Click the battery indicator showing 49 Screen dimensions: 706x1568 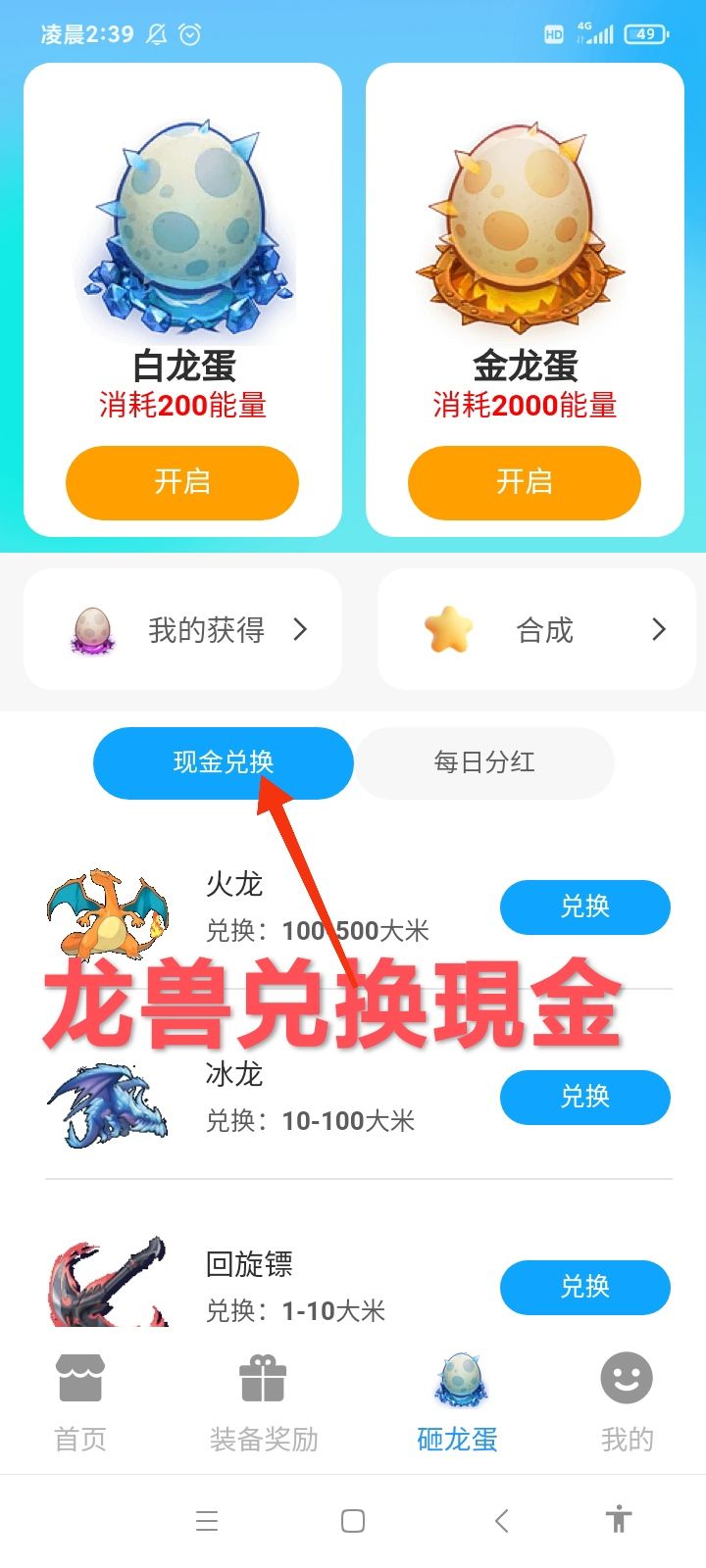pyautogui.click(x=646, y=33)
